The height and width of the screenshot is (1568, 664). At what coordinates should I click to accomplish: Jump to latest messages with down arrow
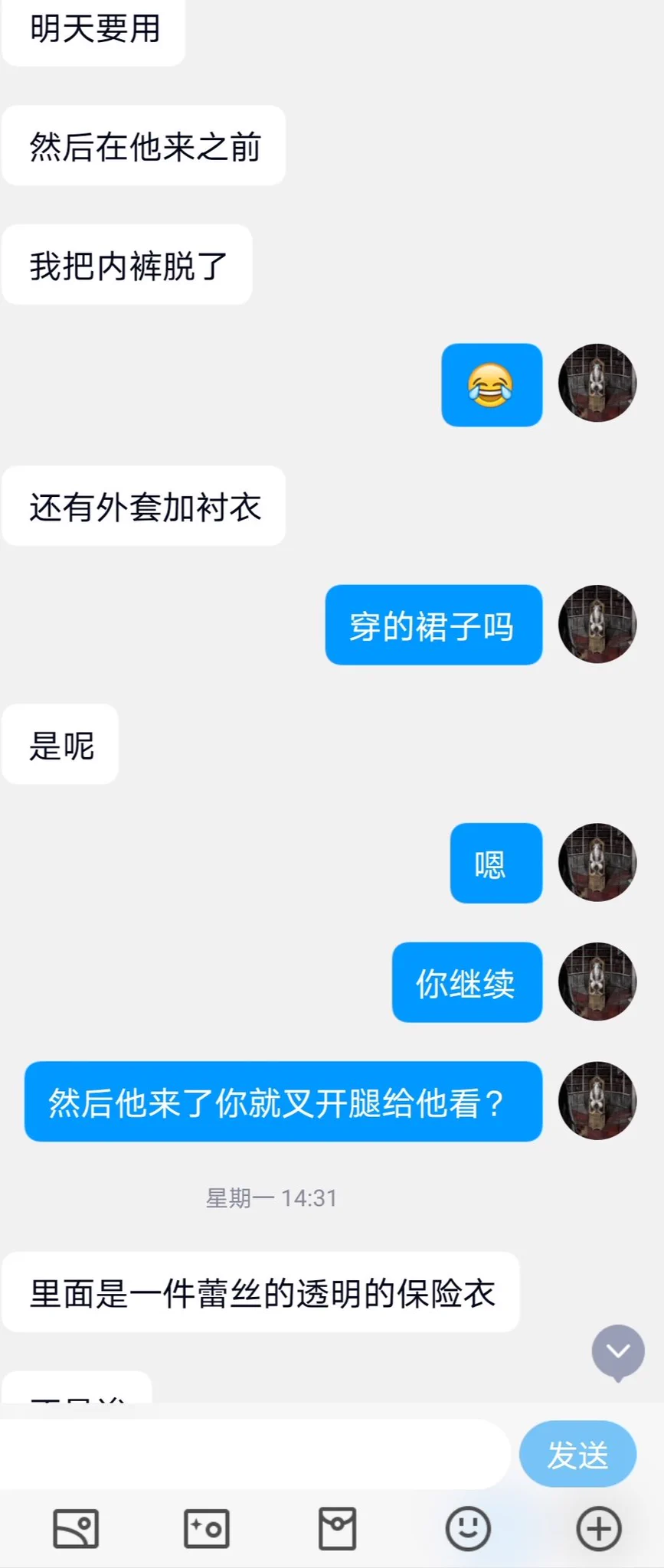618,1352
